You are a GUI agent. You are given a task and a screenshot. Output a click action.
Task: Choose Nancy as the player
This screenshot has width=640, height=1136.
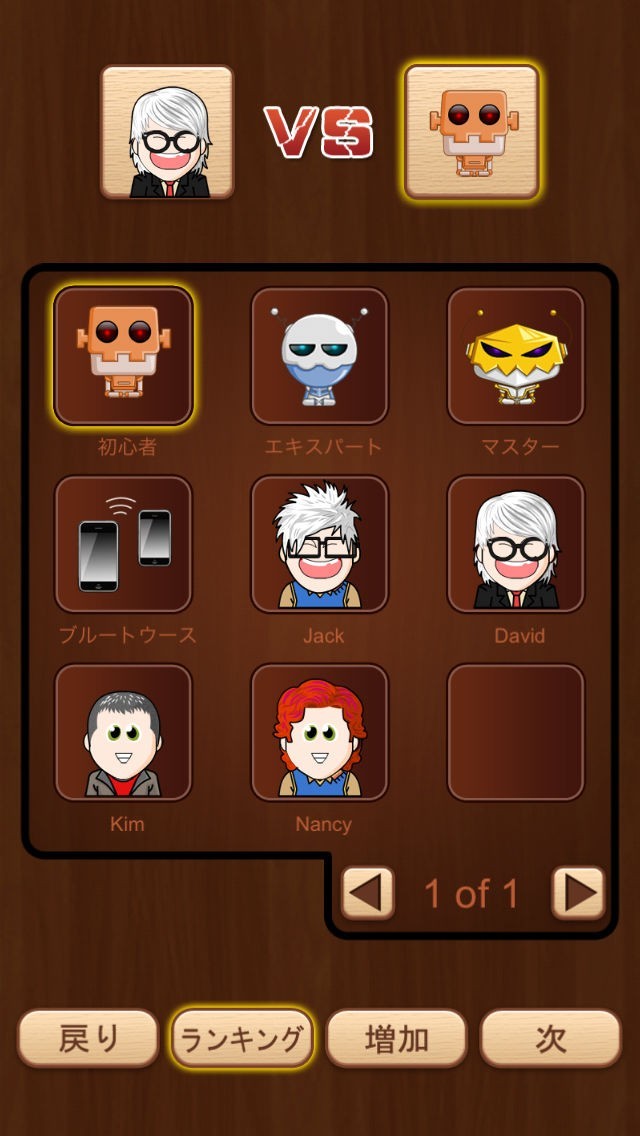tap(319, 731)
